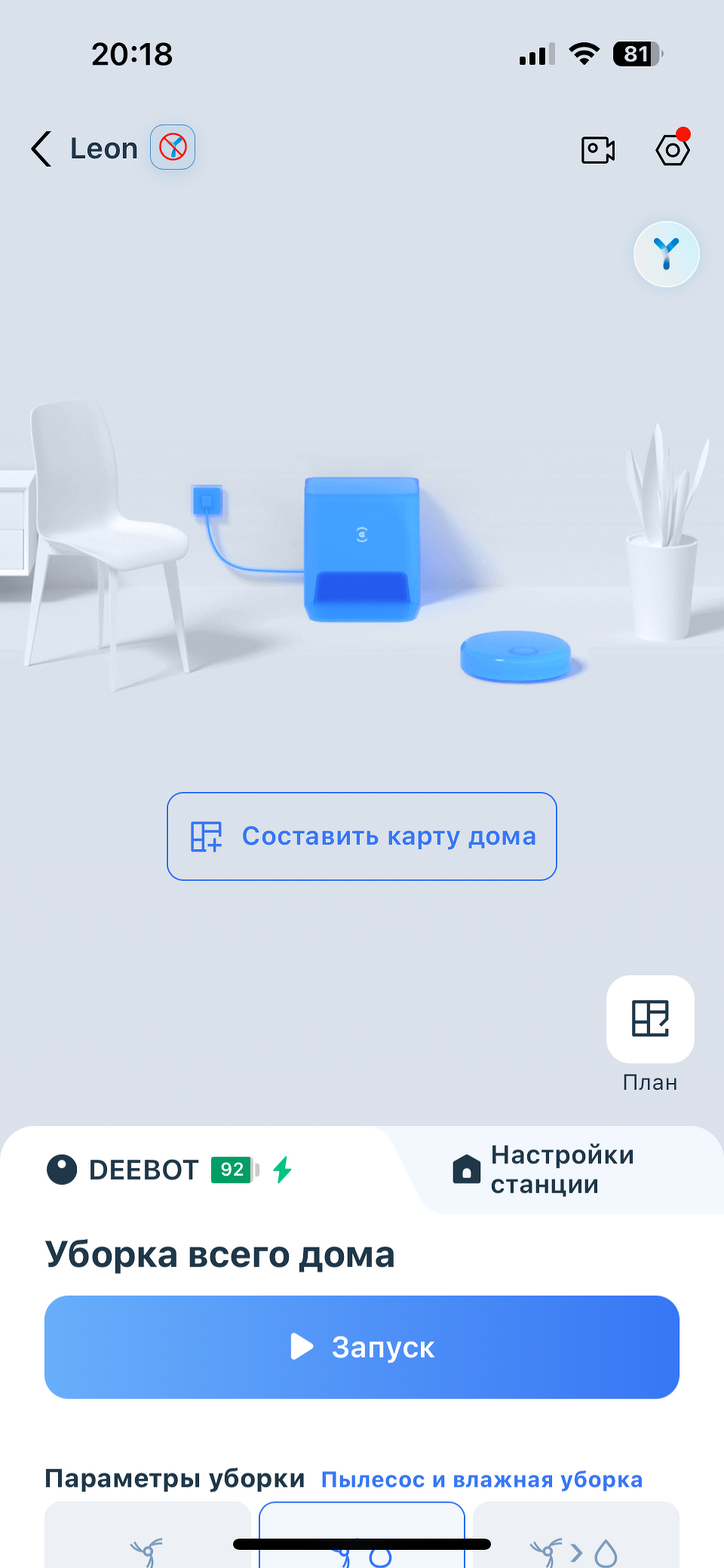Switch to the DEEBOT tab

pos(170,1170)
